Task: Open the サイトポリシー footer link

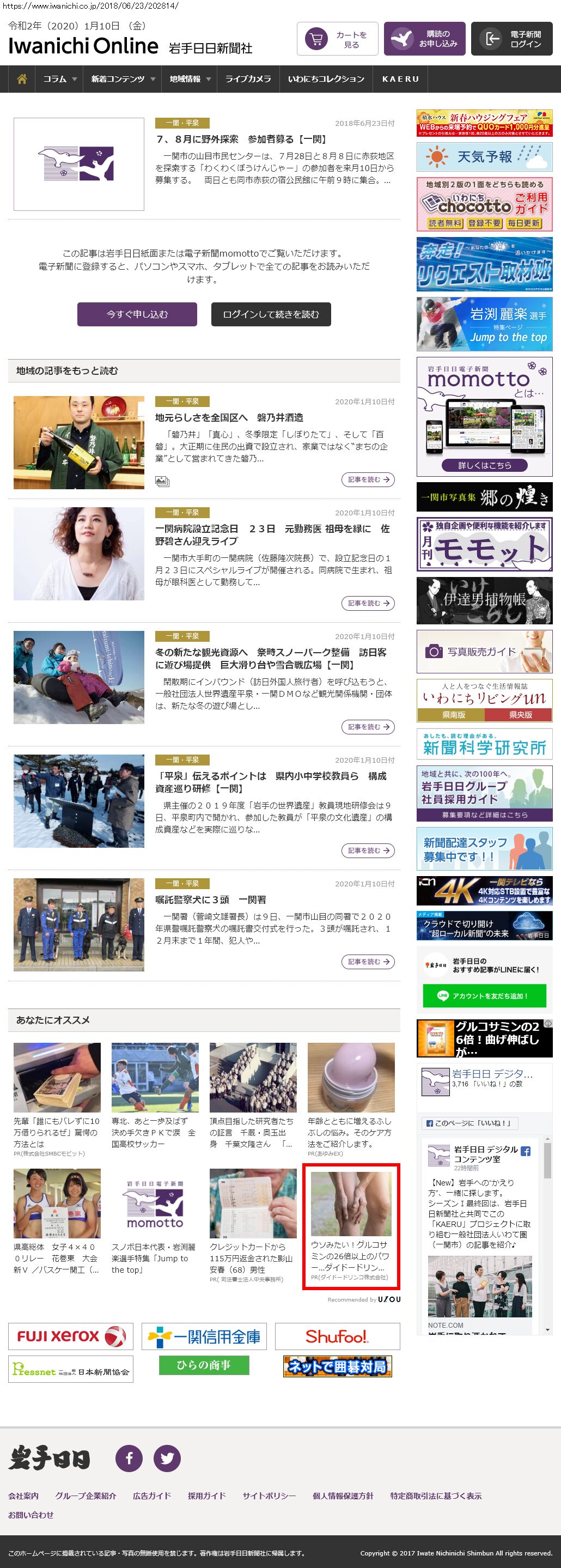Action: point(269,1496)
